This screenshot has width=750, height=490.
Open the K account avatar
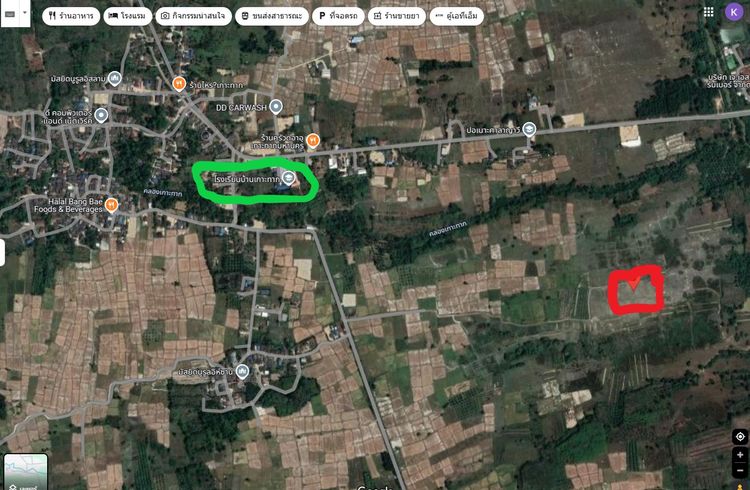click(735, 12)
